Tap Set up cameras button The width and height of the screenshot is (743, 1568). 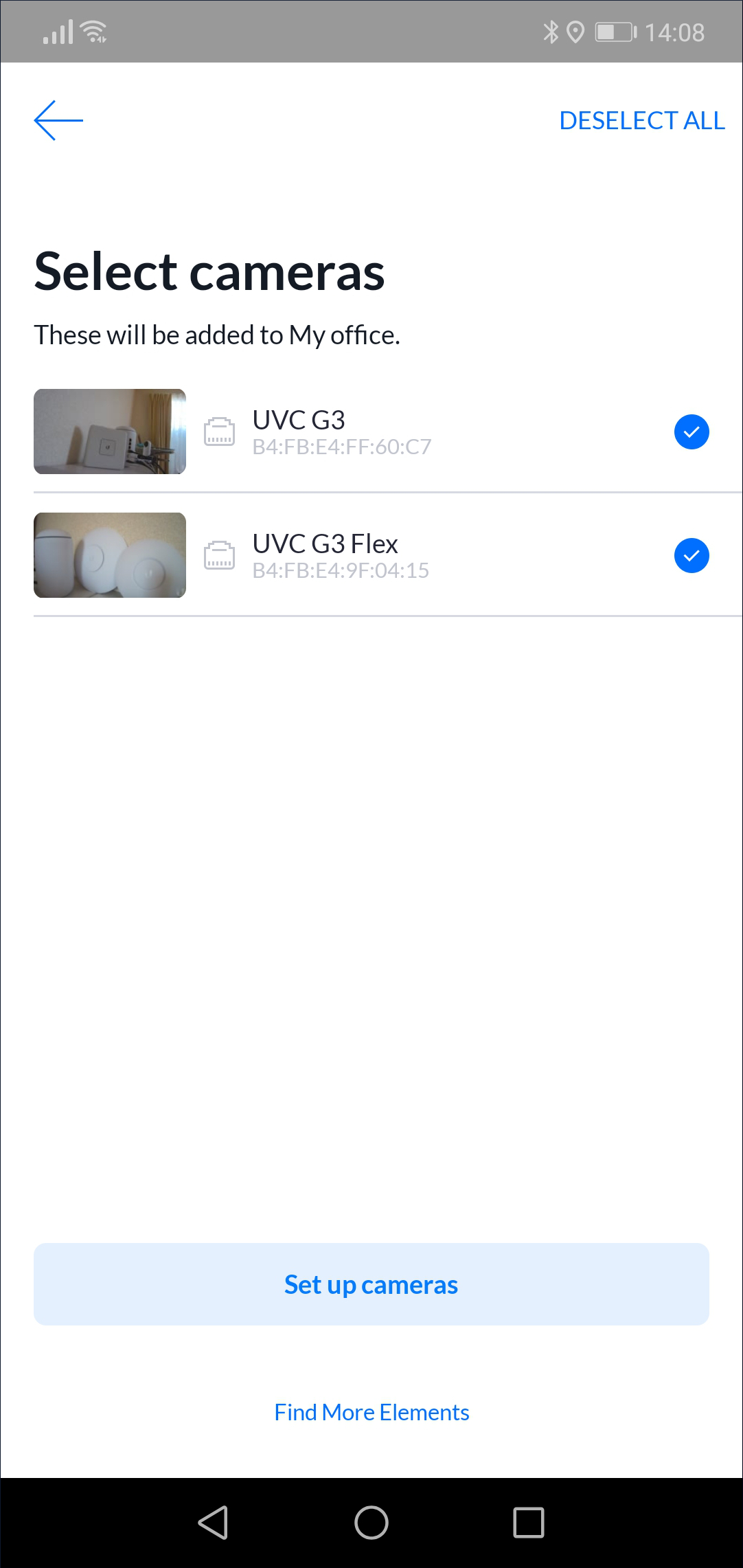pyautogui.click(x=371, y=1284)
